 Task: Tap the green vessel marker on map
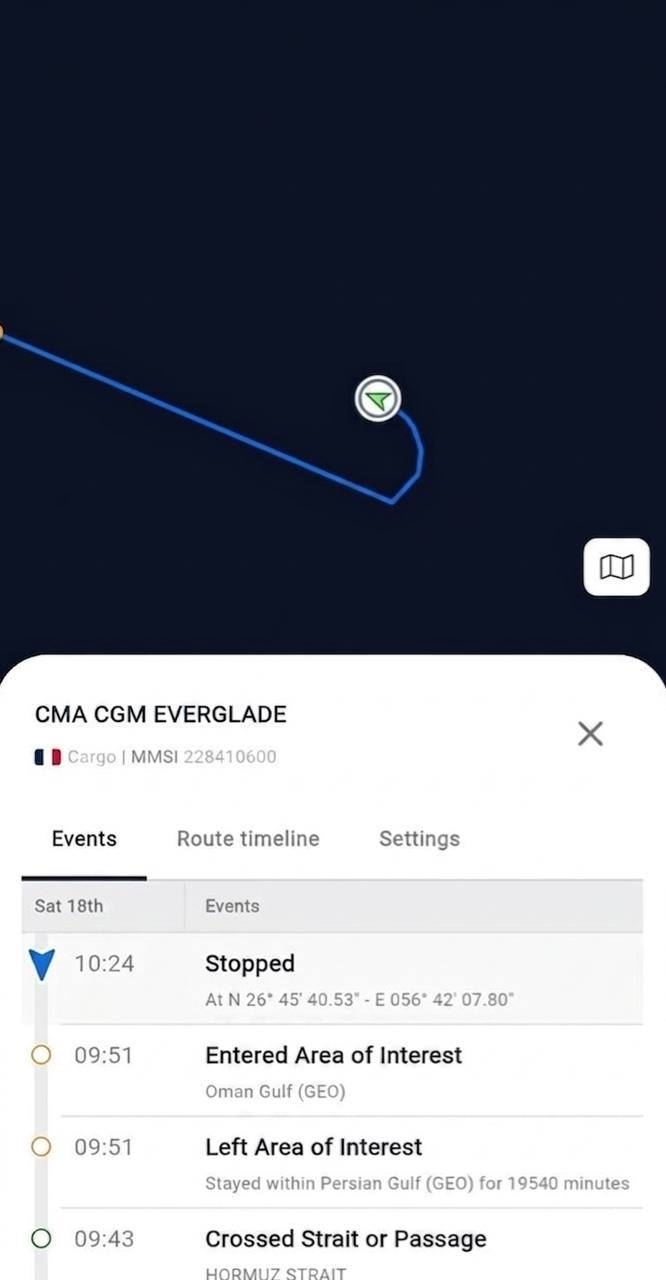[x=377, y=400]
